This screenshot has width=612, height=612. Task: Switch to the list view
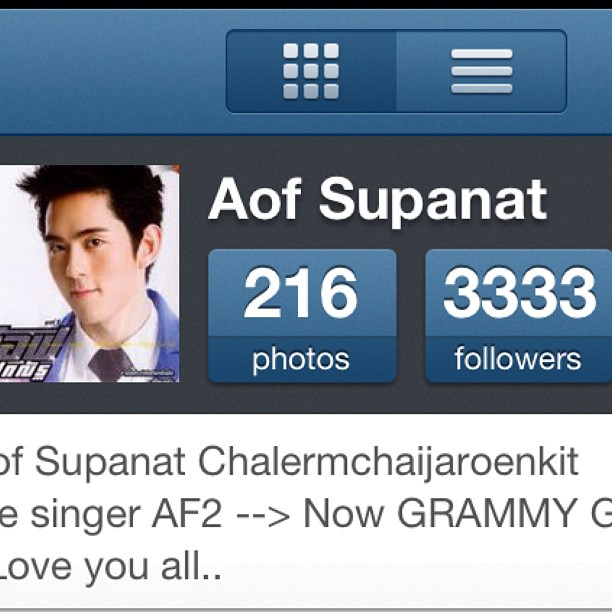point(481,71)
